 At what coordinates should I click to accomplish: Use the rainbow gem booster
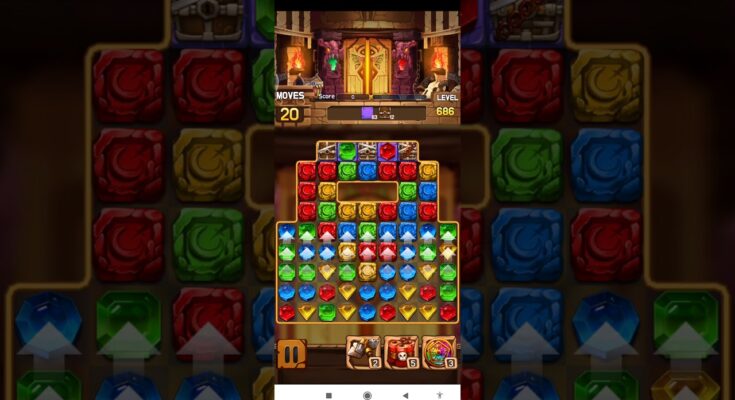439,353
